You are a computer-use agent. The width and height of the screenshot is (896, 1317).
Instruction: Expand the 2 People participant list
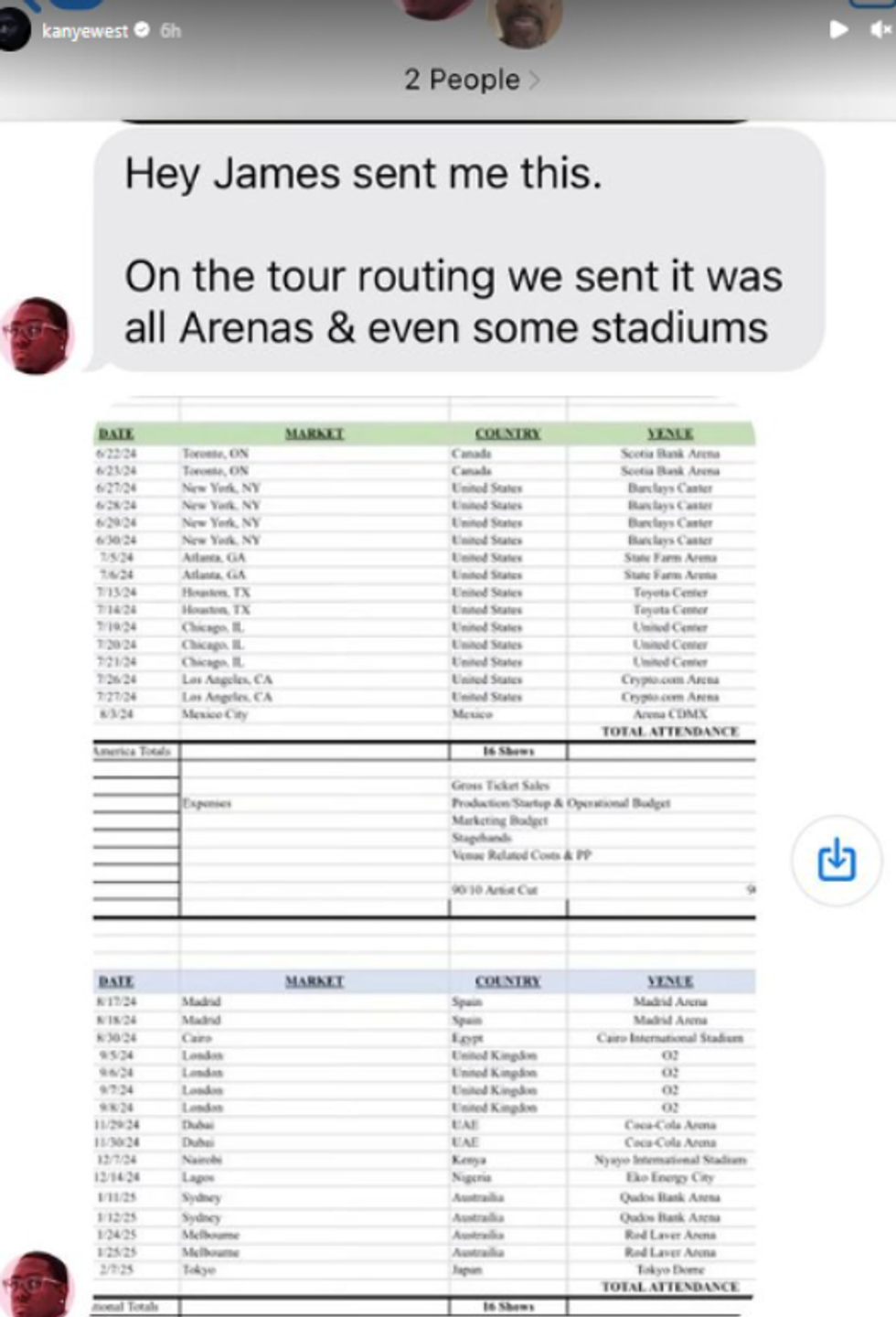(462, 80)
